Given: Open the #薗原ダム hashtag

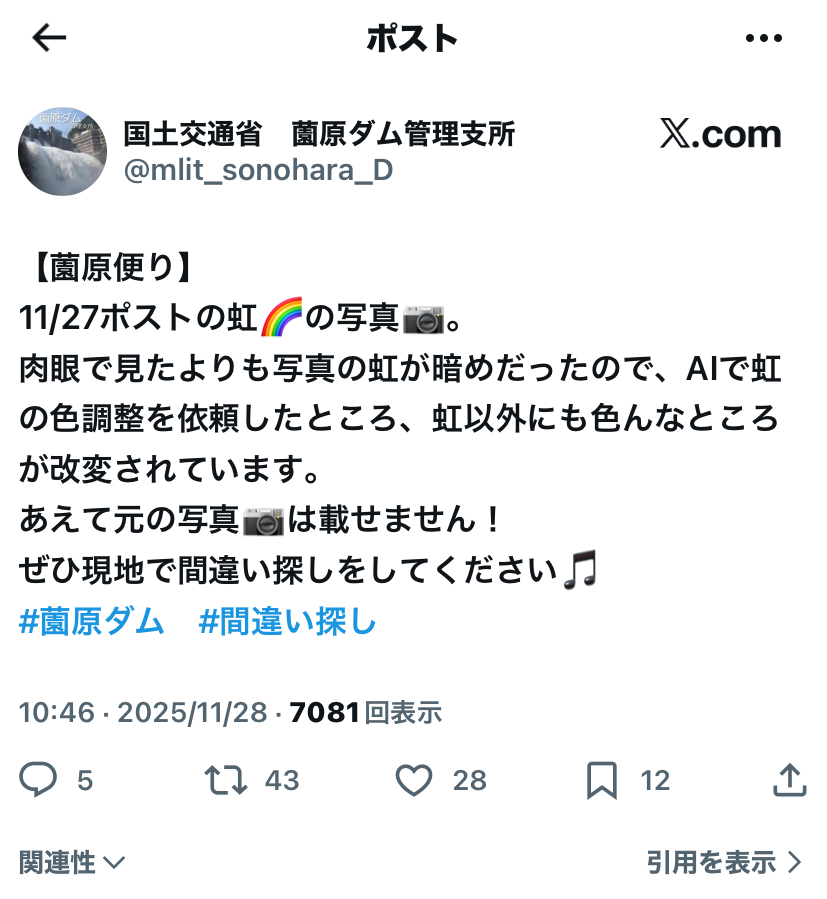Looking at the screenshot, I should pos(91,621).
